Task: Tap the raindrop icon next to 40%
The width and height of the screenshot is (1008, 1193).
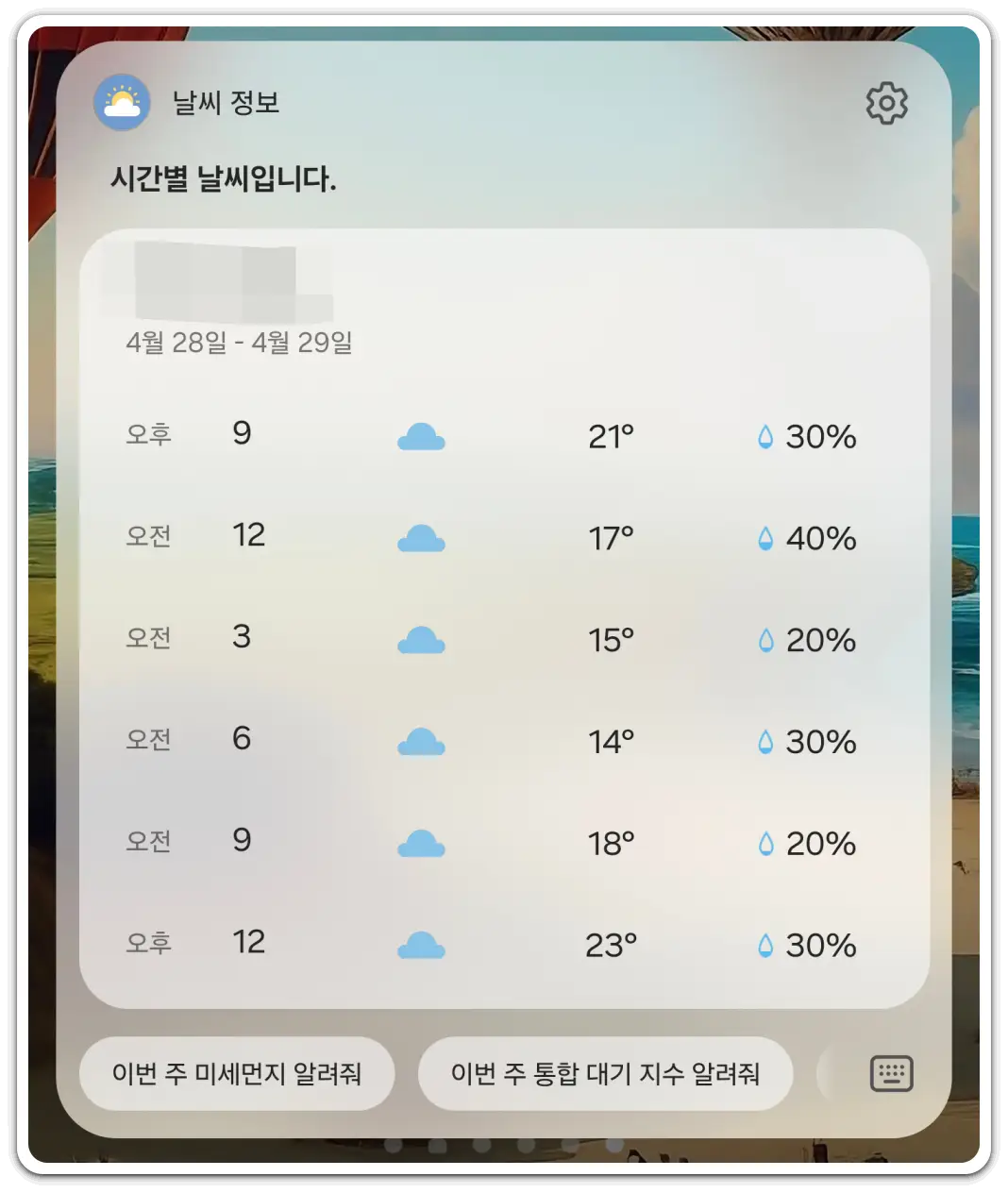Action: point(767,538)
